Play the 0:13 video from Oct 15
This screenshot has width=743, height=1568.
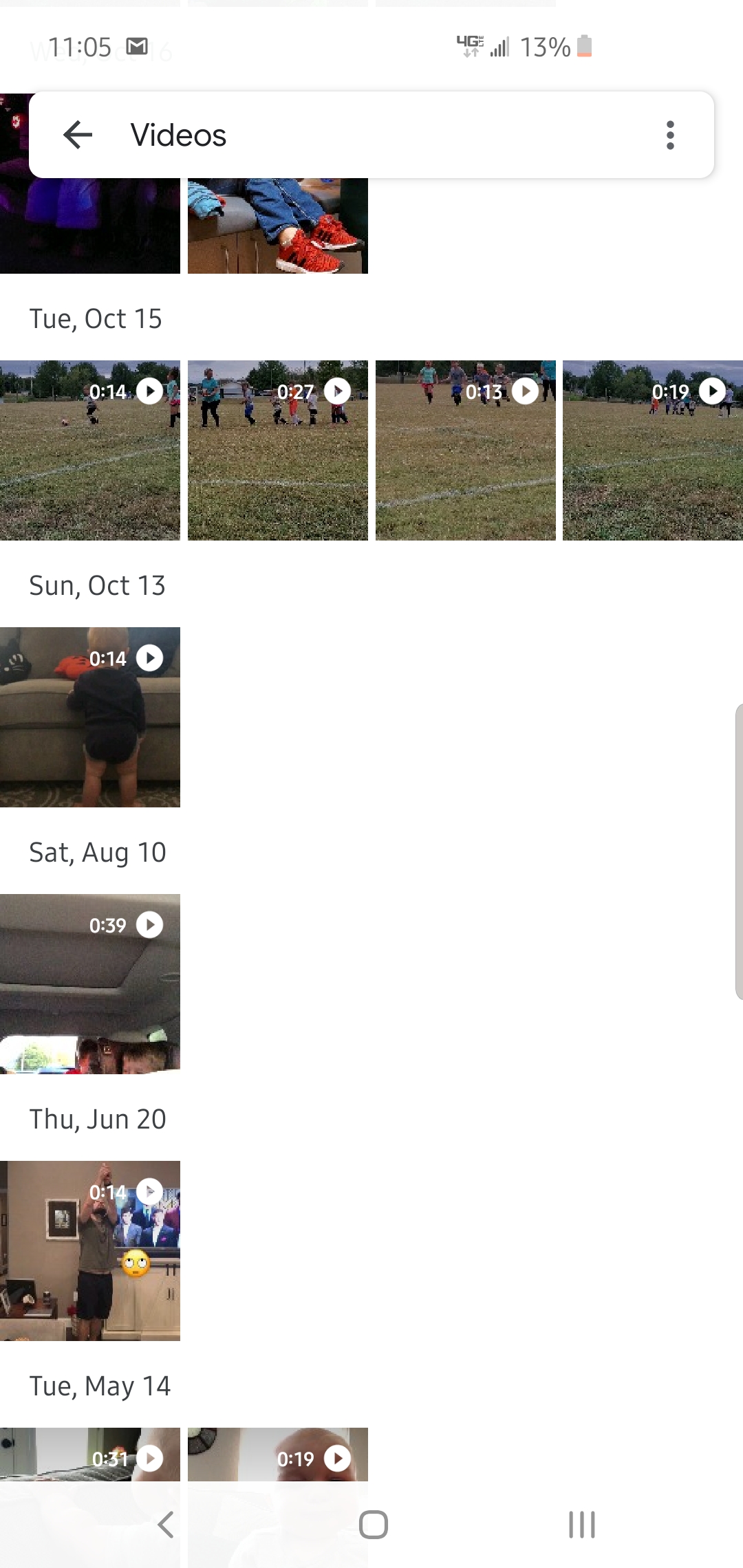[466, 450]
